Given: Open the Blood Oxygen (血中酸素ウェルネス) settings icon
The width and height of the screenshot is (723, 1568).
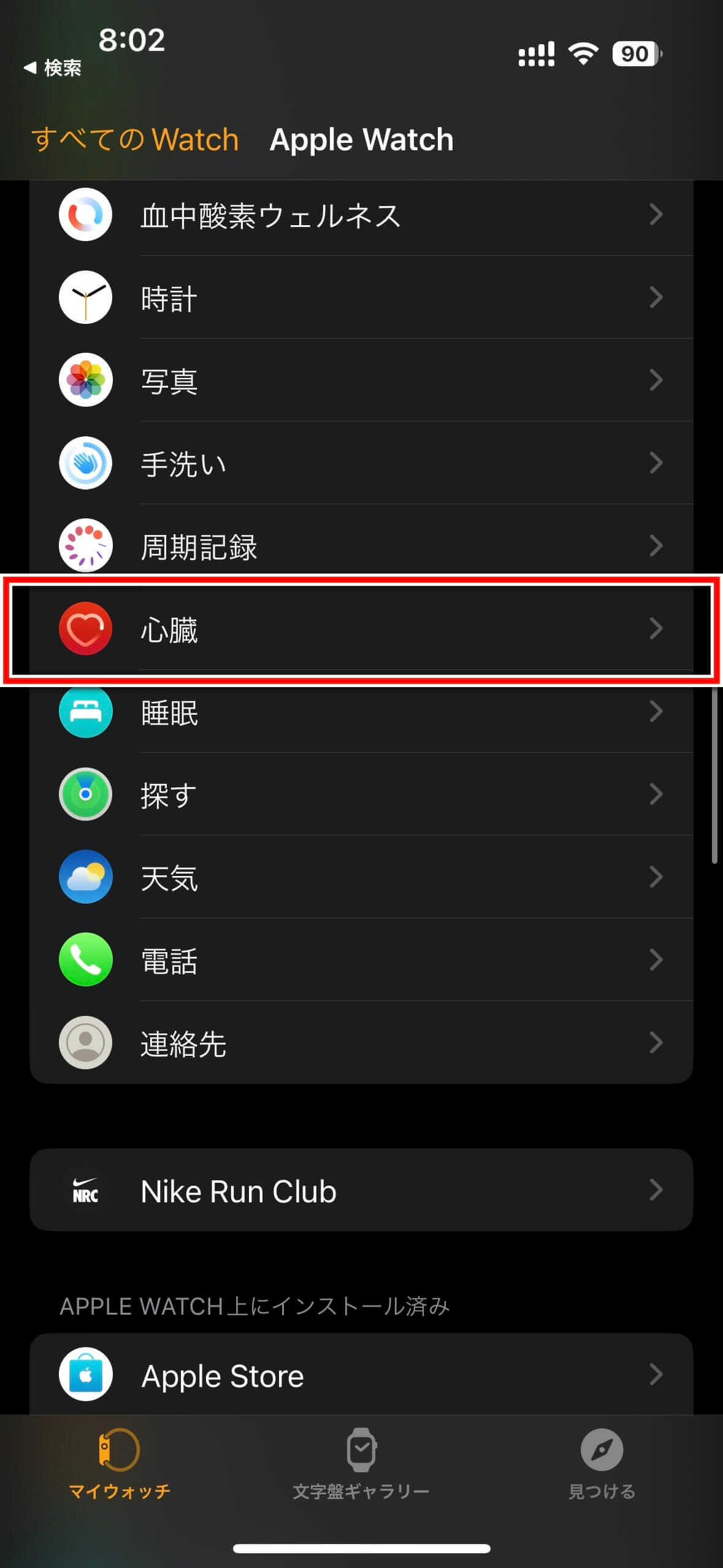Looking at the screenshot, I should coord(85,215).
